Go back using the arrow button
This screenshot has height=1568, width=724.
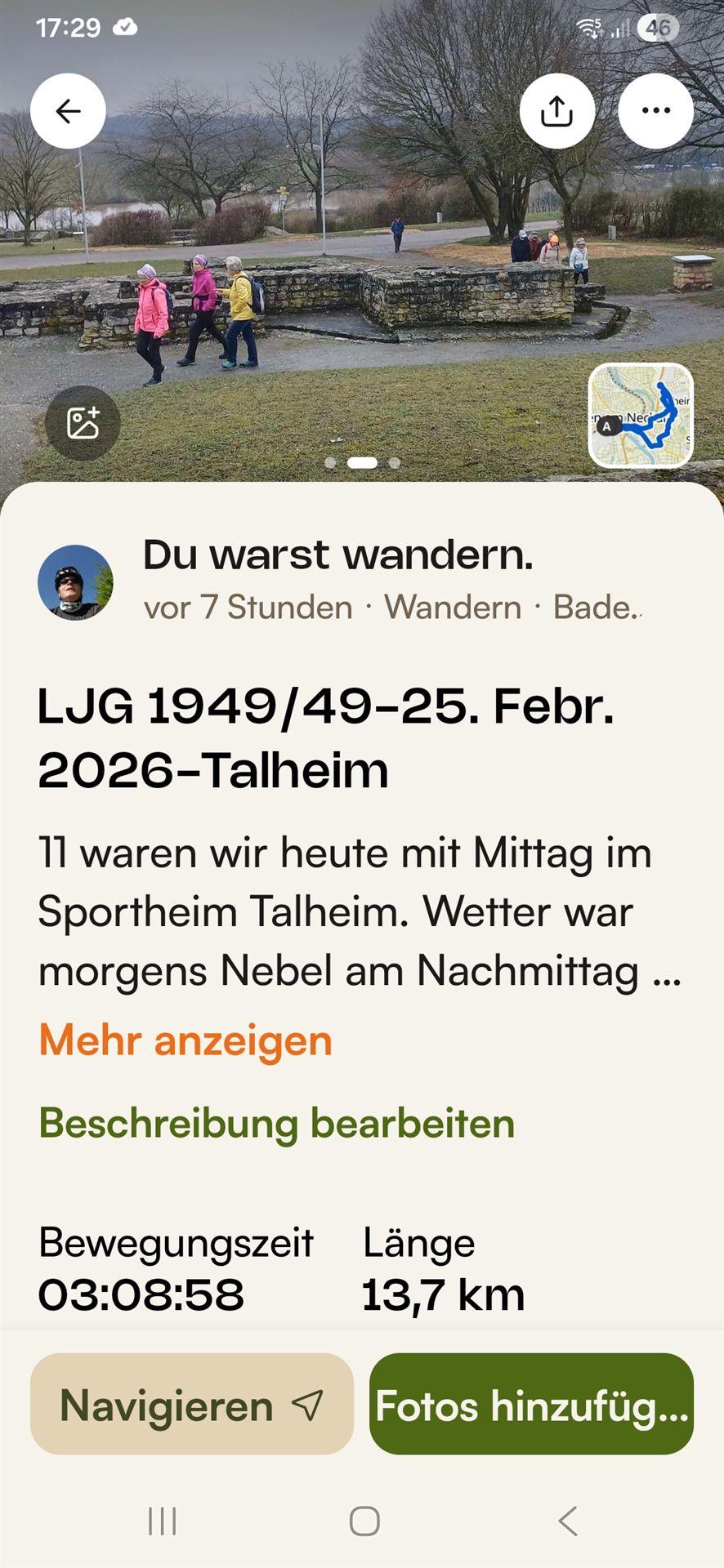point(68,111)
